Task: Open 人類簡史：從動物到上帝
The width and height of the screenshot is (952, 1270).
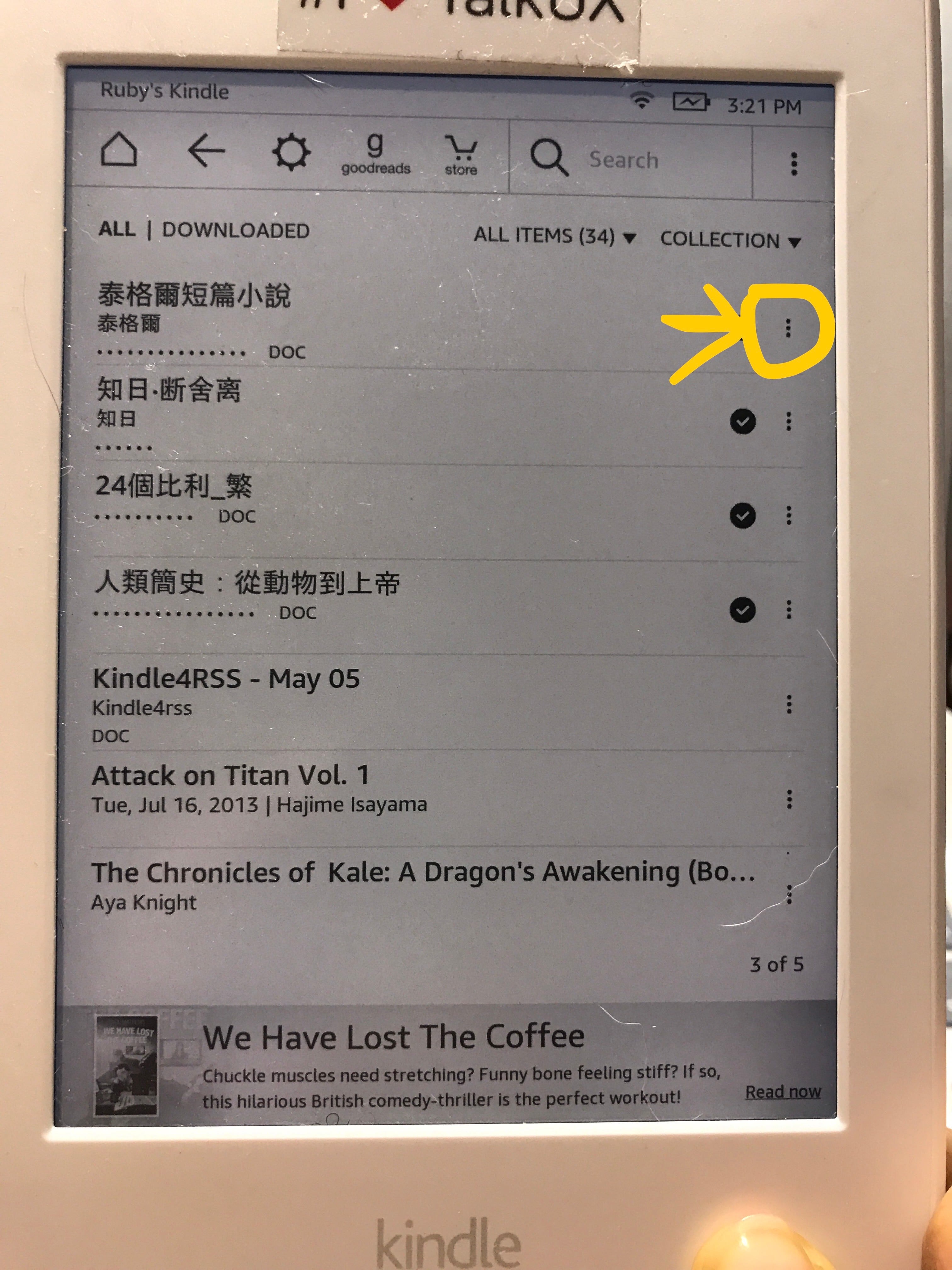Action: [247, 583]
